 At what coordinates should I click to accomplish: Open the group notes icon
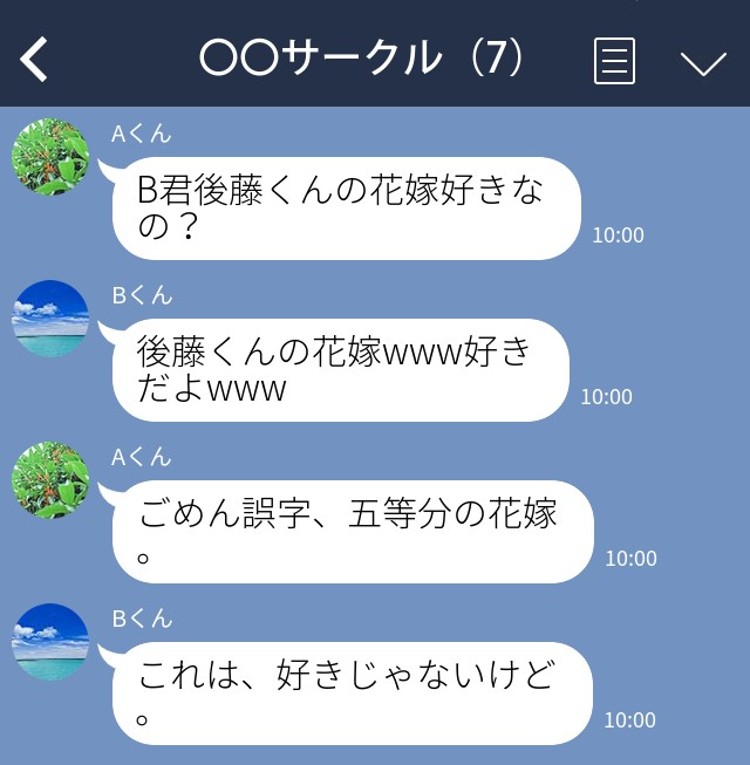614,60
